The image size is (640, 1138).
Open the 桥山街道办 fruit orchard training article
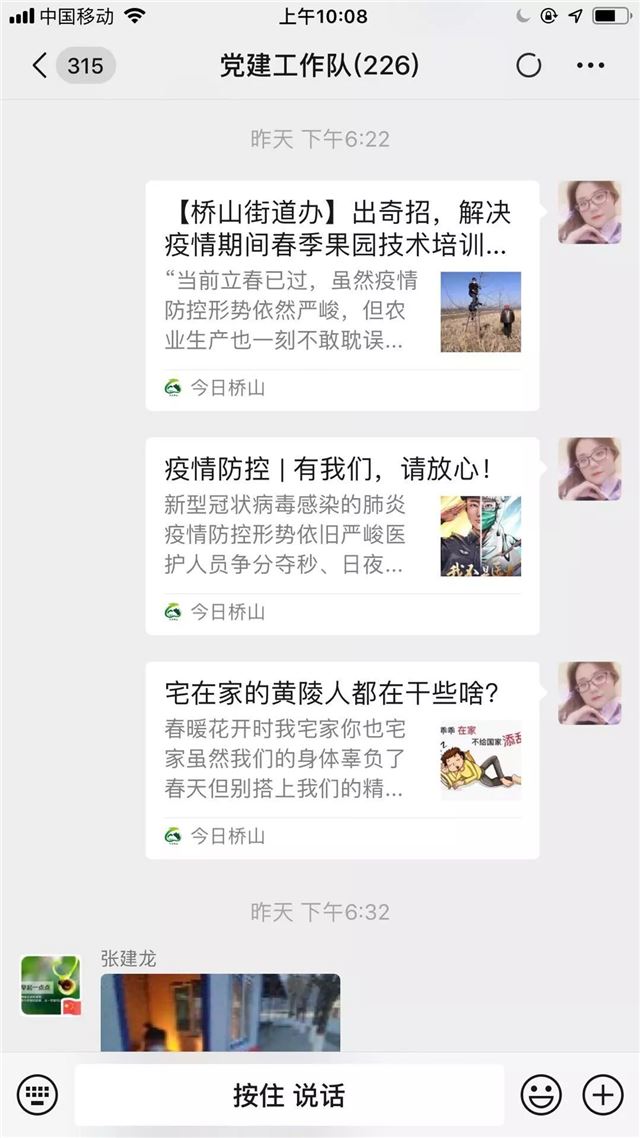[x=342, y=295]
